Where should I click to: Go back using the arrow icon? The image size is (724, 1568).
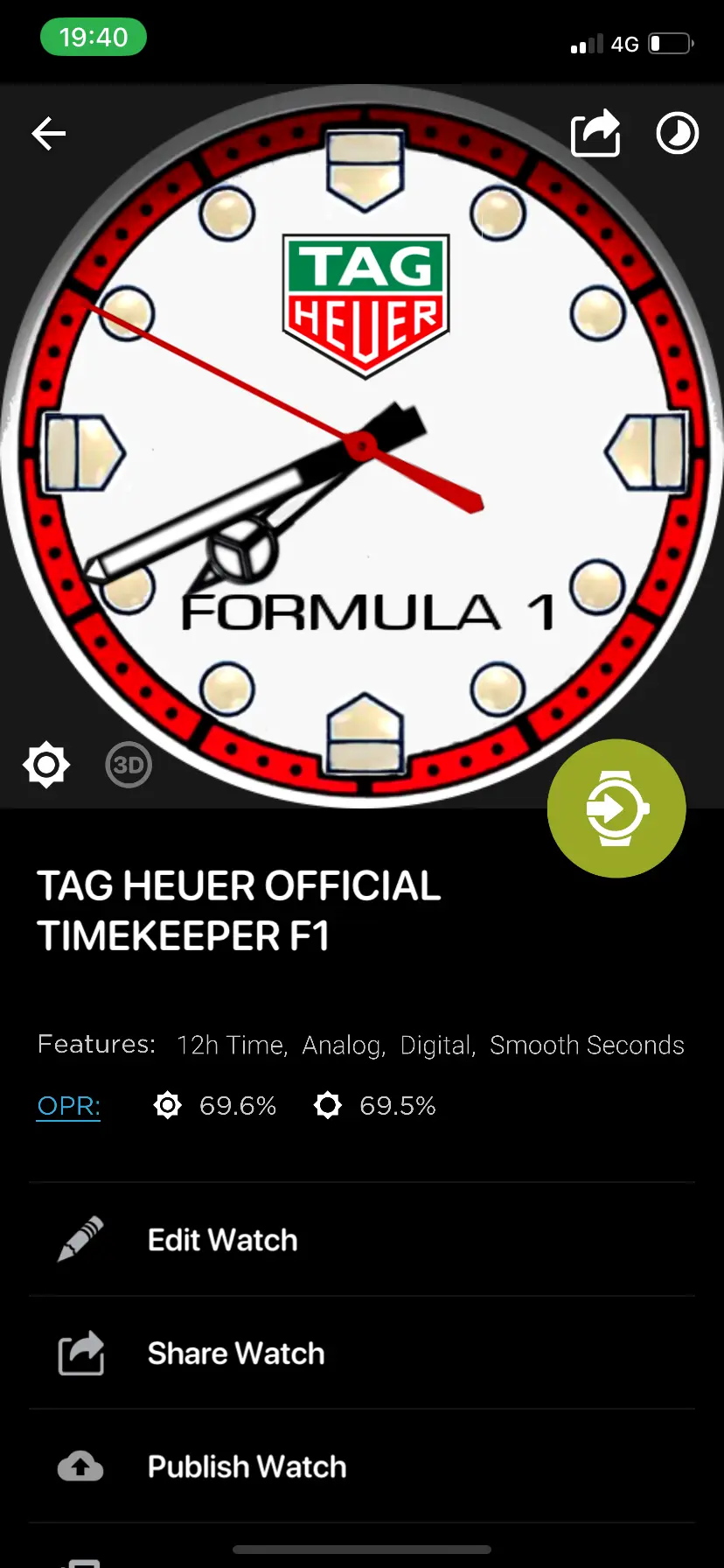pyautogui.click(x=49, y=134)
